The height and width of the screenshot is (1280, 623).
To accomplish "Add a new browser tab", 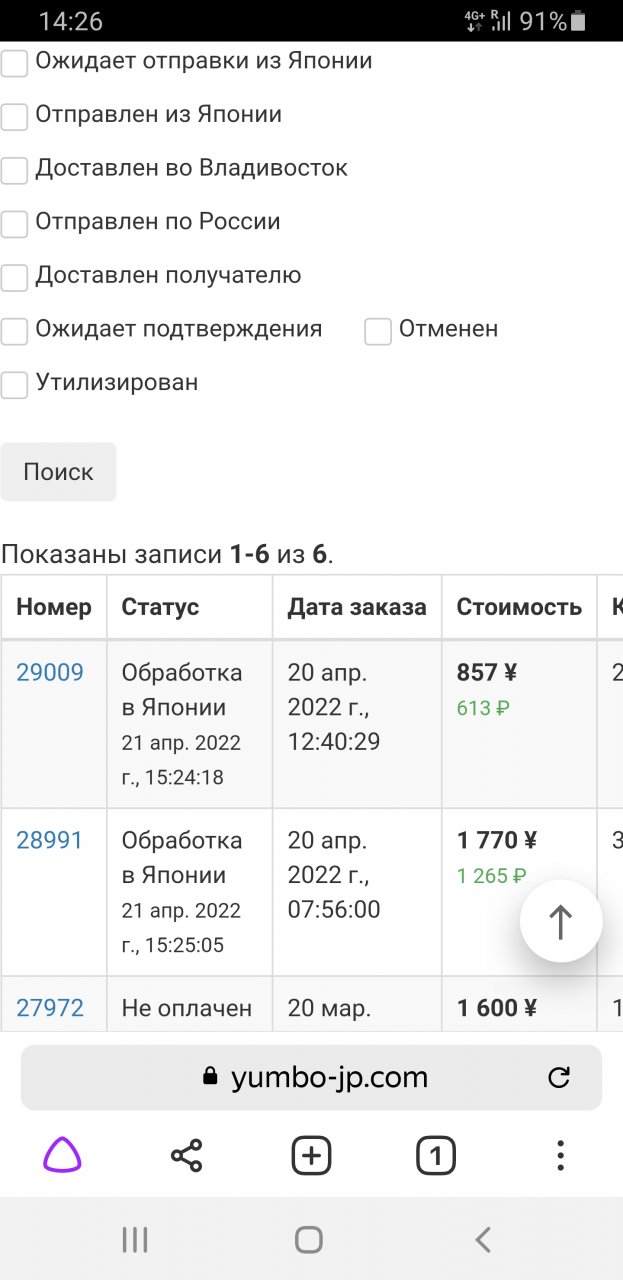I will (311, 1156).
